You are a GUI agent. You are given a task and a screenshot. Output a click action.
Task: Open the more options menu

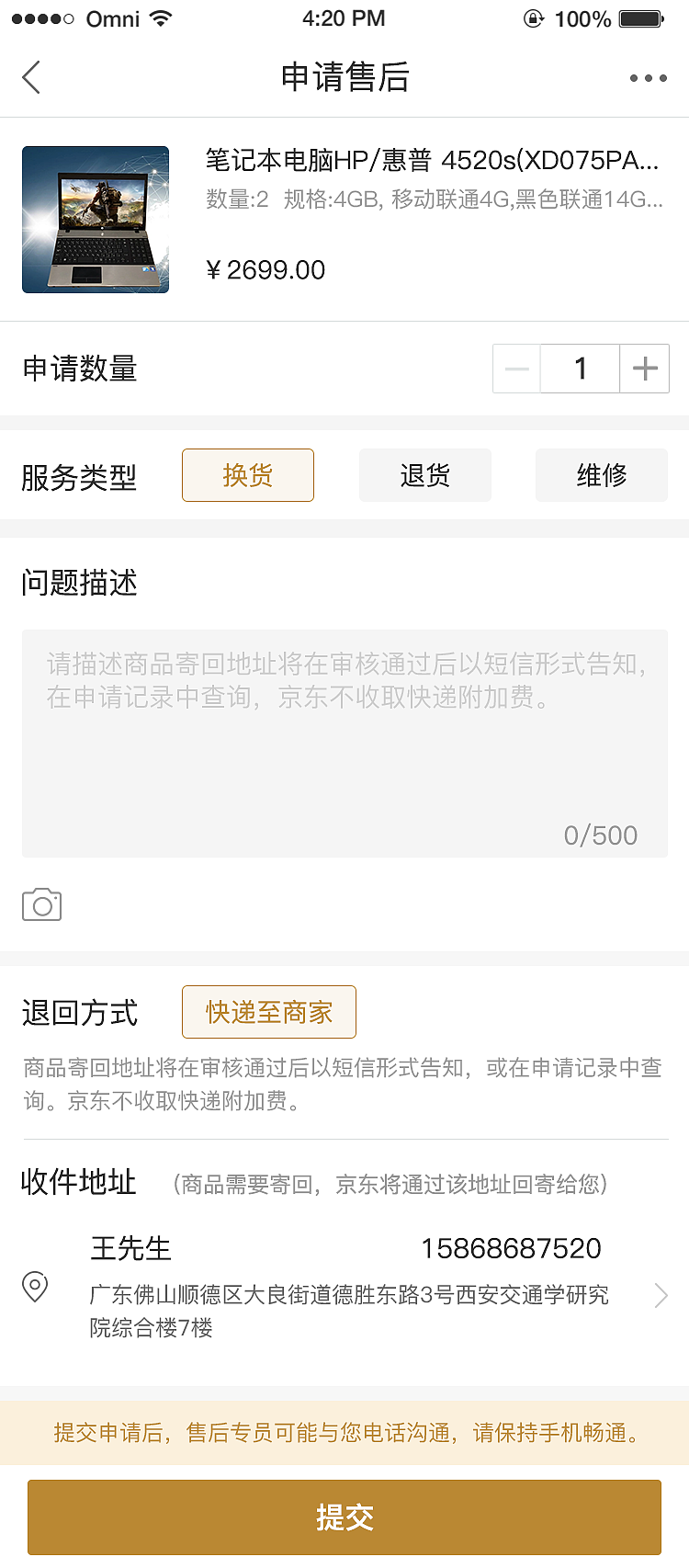tap(648, 78)
